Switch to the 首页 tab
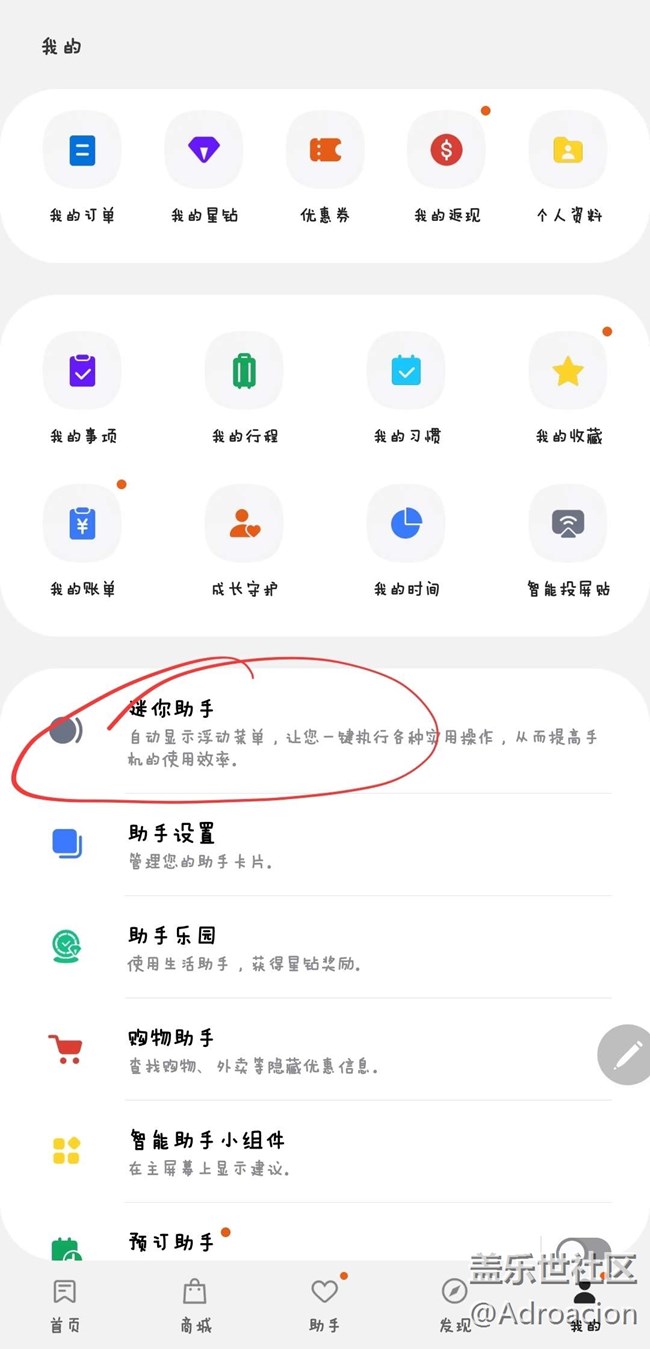Screen dimensions: 650x1349 [x=65, y=1303]
